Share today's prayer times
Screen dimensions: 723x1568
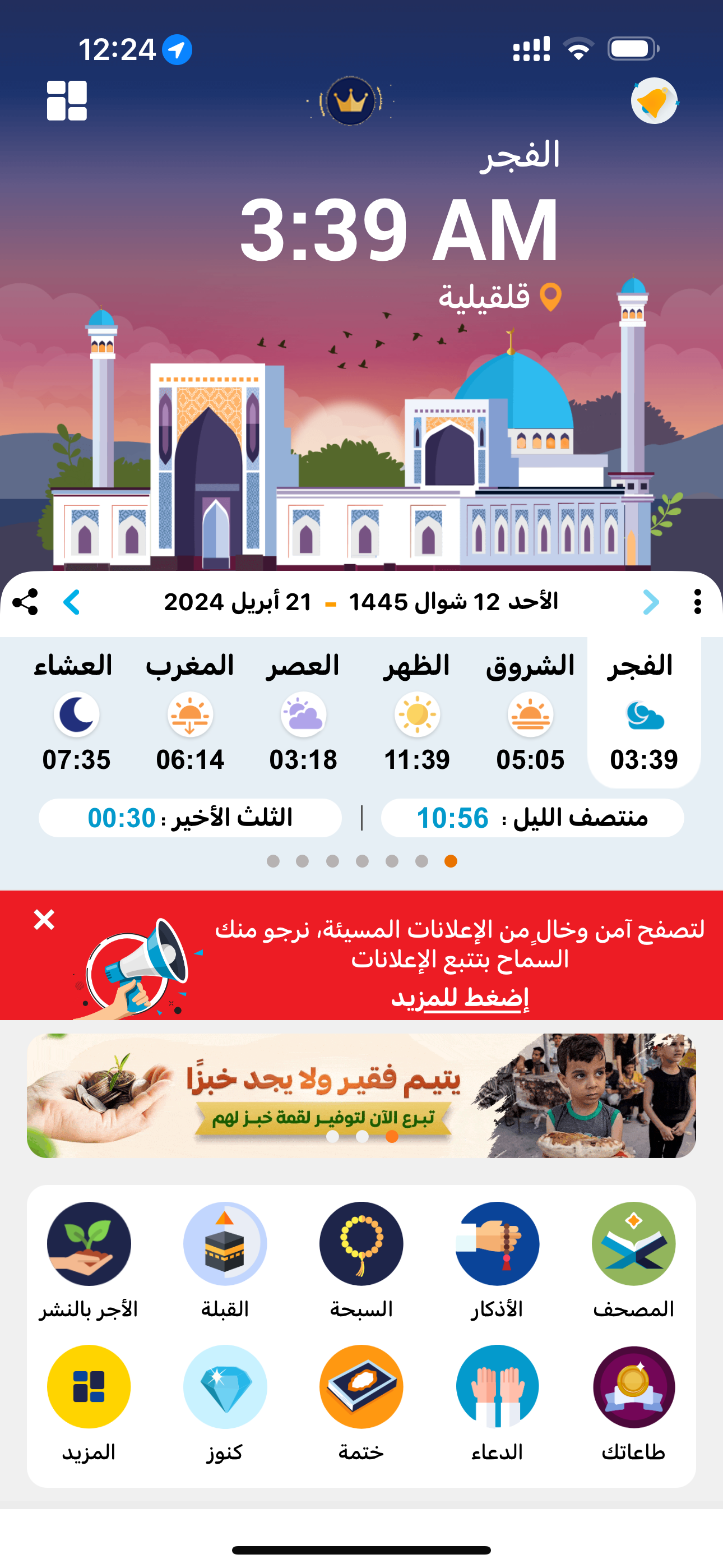(26, 602)
